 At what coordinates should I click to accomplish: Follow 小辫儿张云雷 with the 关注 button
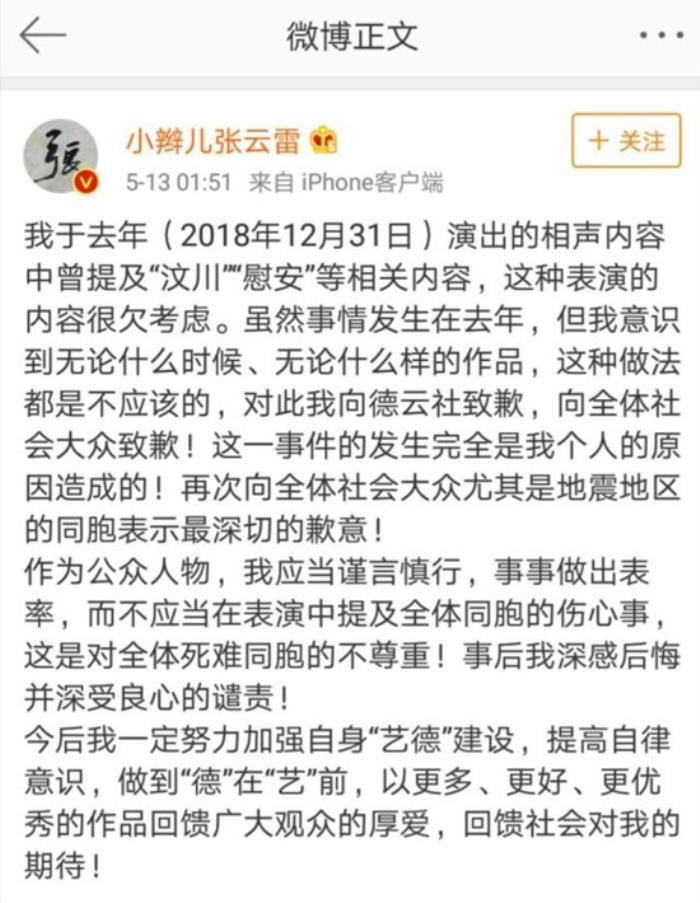point(626,141)
